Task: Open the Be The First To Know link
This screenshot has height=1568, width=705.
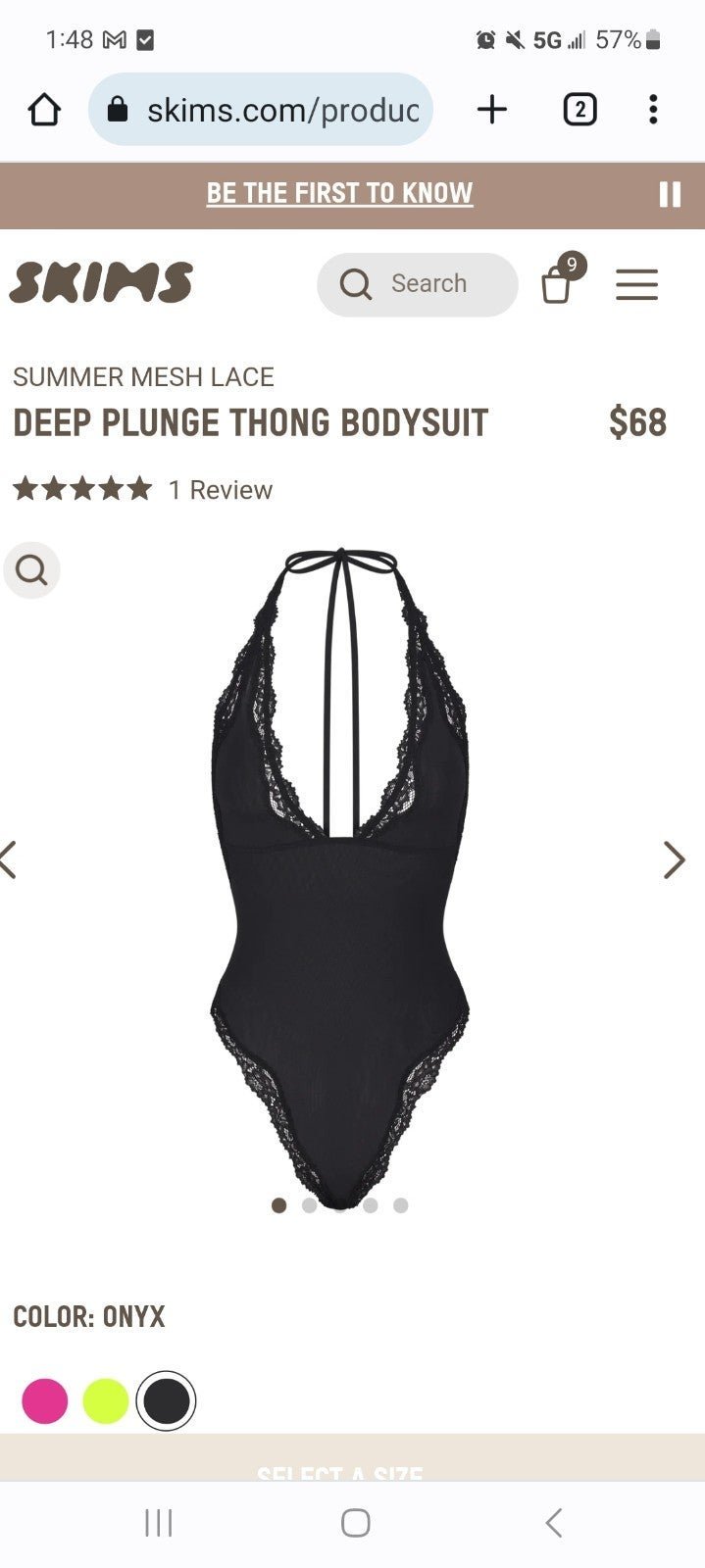Action: point(339,193)
